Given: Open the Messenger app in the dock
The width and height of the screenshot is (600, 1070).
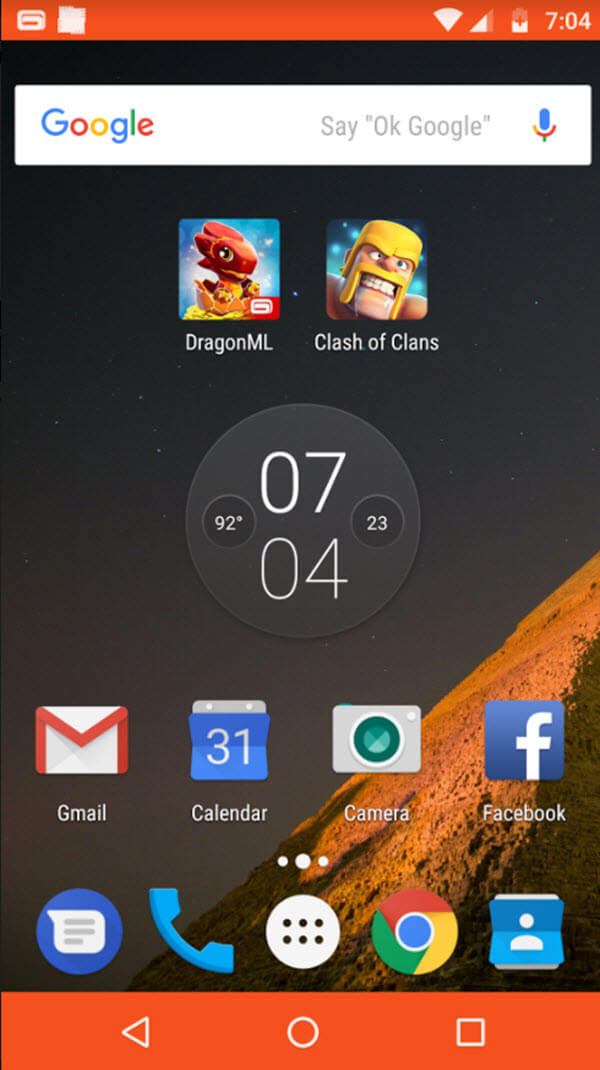Looking at the screenshot, I should 79,931.
